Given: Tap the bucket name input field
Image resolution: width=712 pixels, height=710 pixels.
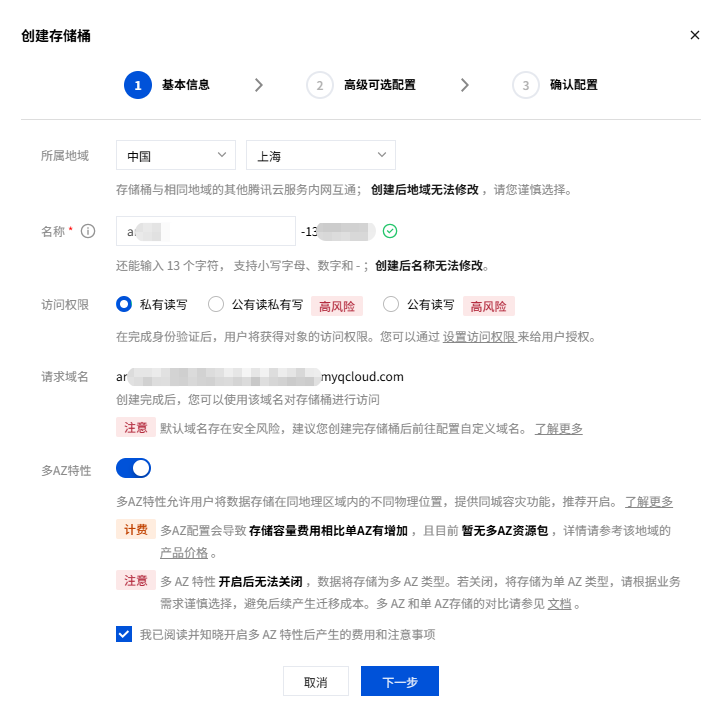Looking at the screenshot, I should (x=205, y=231).
